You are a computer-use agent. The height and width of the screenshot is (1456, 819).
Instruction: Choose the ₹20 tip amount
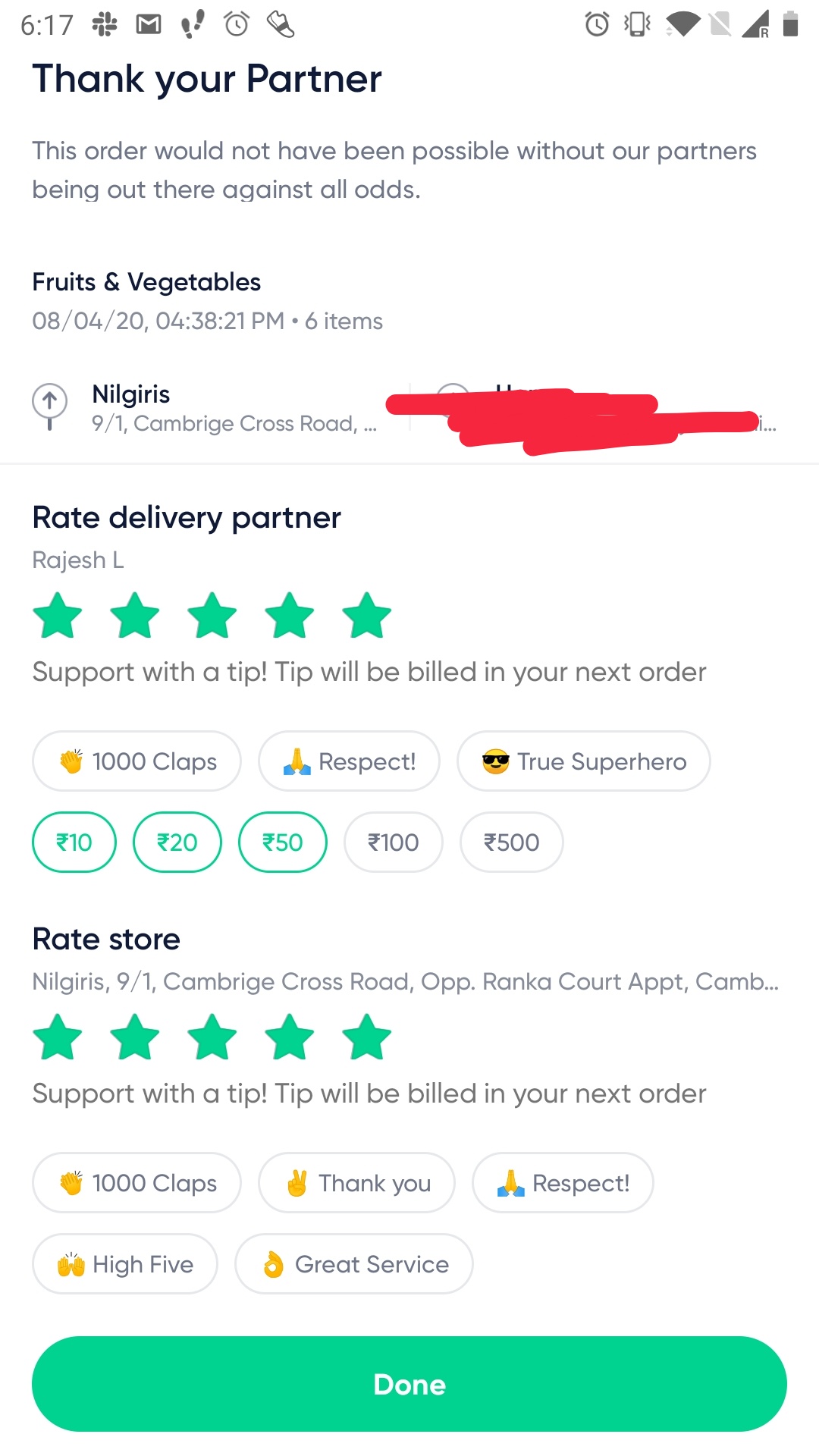(177, 842)
